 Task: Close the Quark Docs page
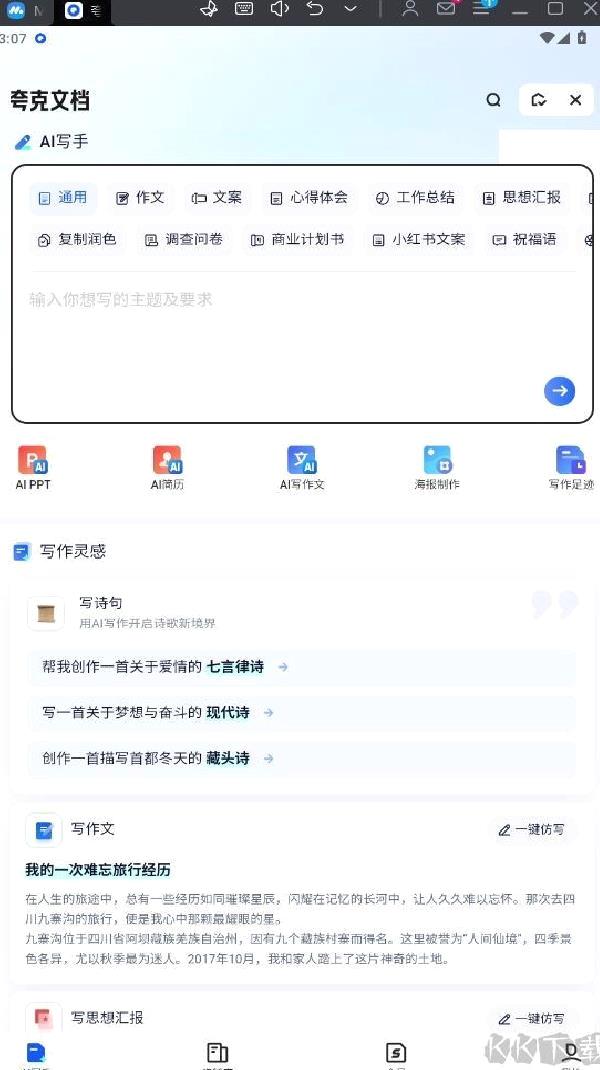coord(575,100)
